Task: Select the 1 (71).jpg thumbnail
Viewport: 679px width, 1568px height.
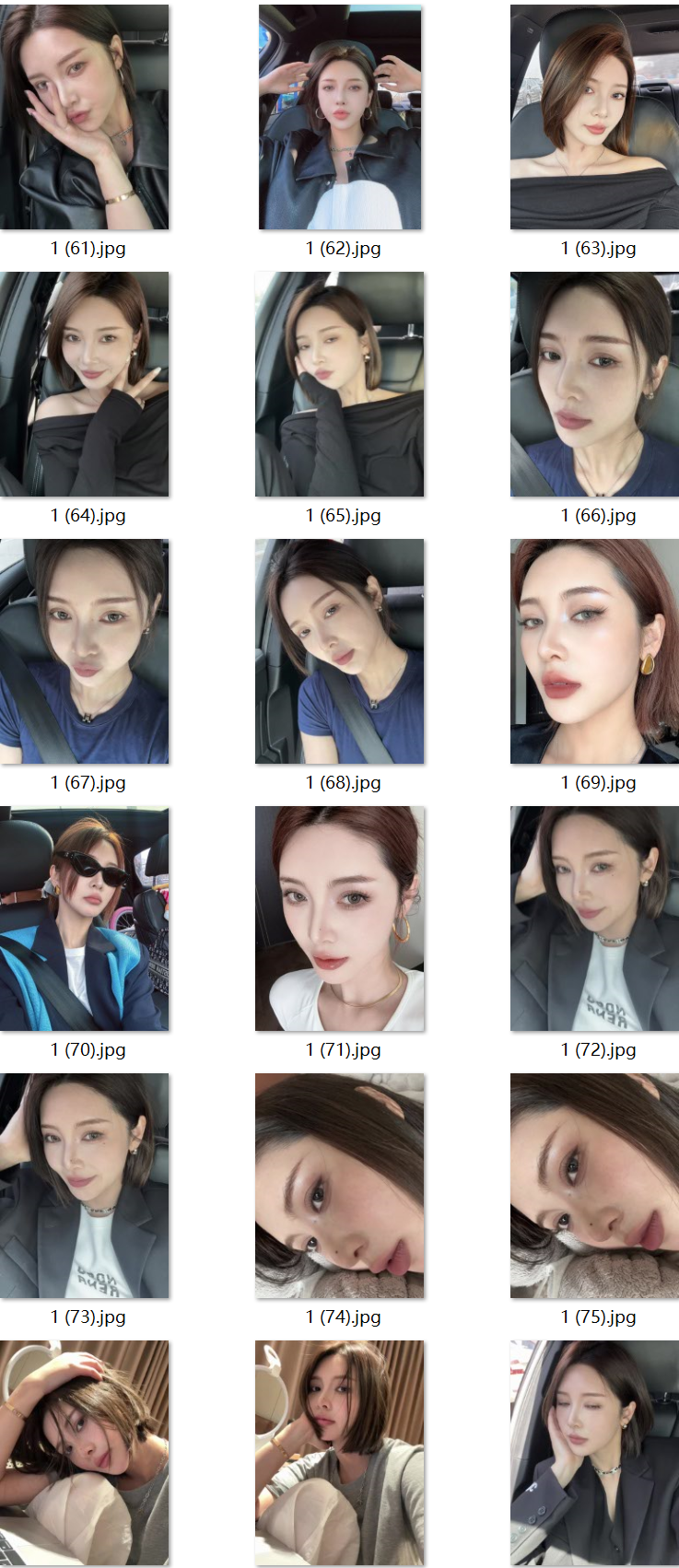Action: pos(340,919)
